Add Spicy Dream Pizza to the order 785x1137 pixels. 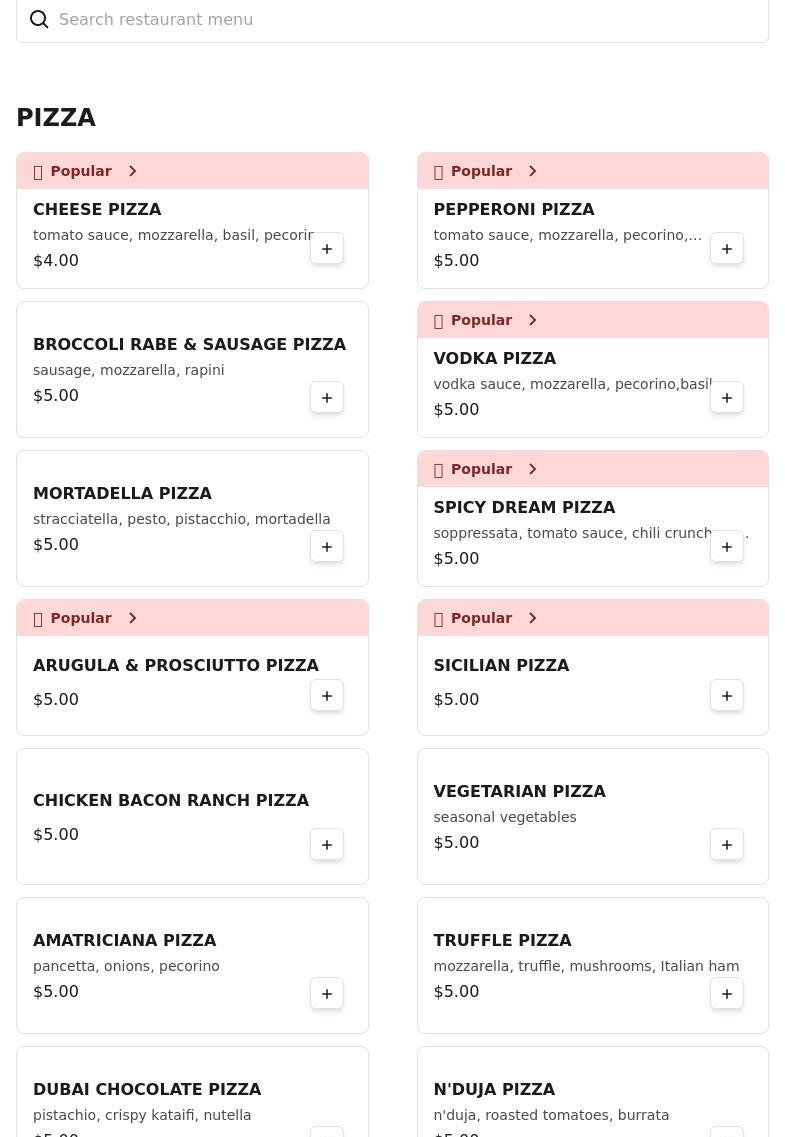(727, 547)
